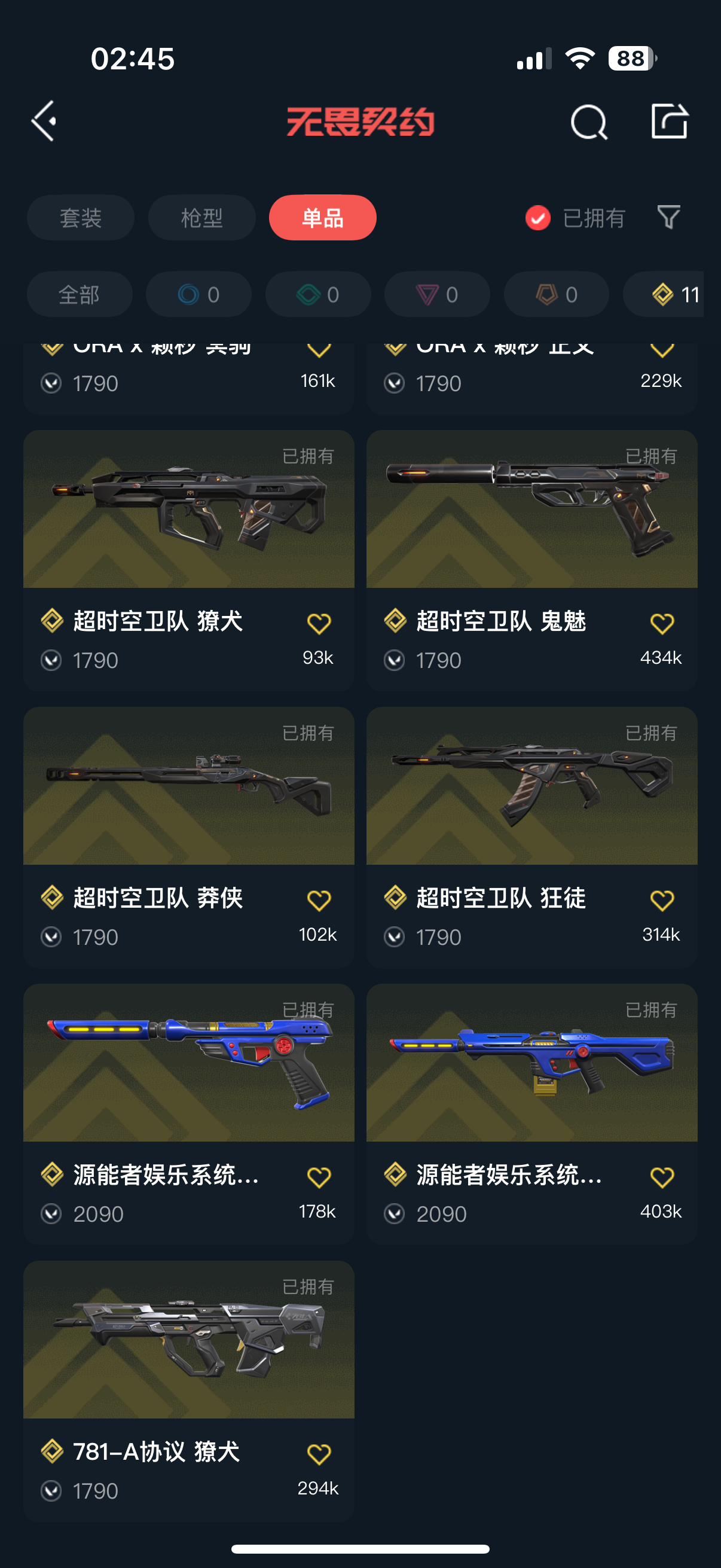721x1568 pixels.
Task: Go back using the back arrow
Action: 44,121
